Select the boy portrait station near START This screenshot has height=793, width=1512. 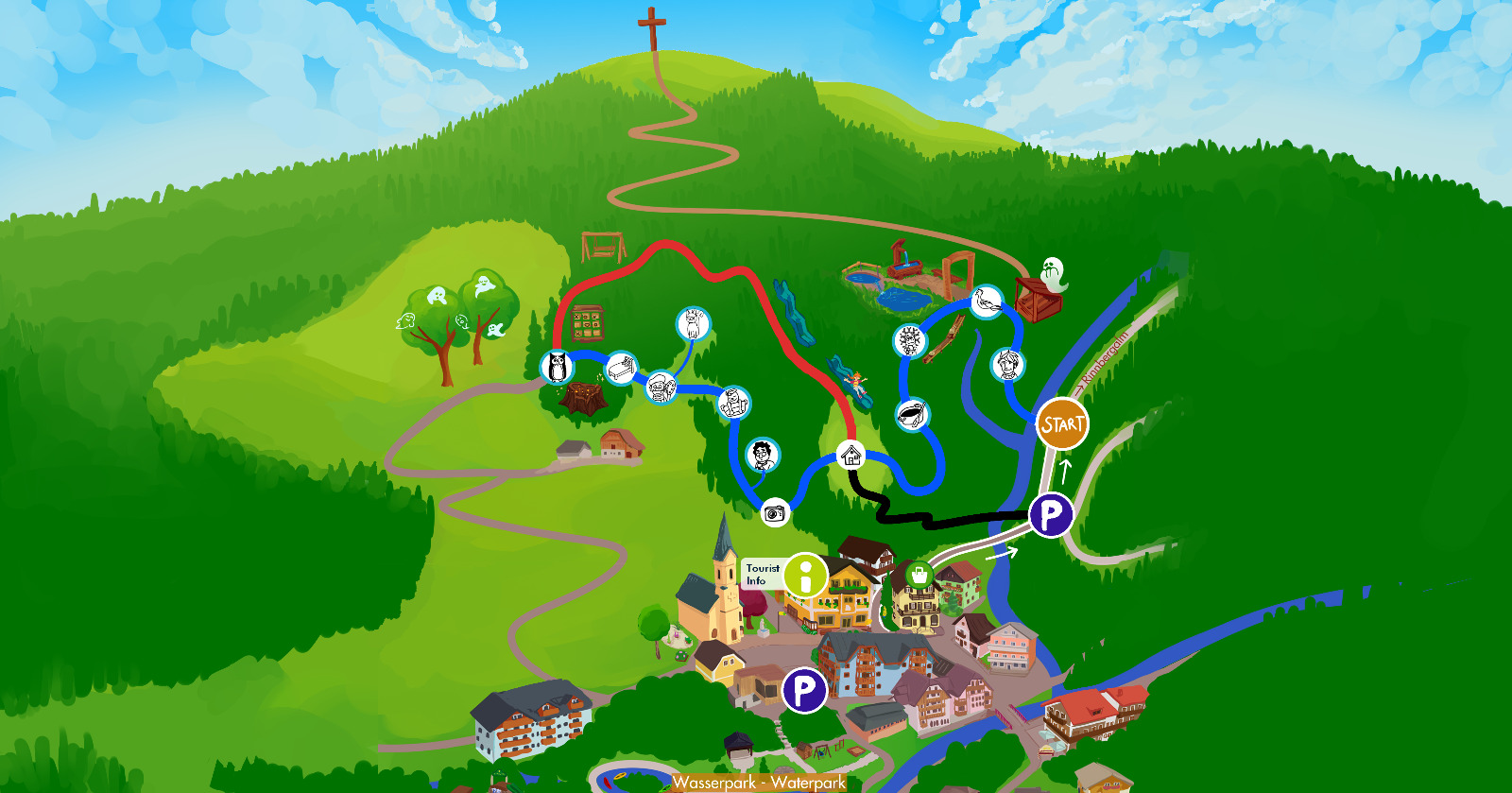click(x=1007, y=365)
